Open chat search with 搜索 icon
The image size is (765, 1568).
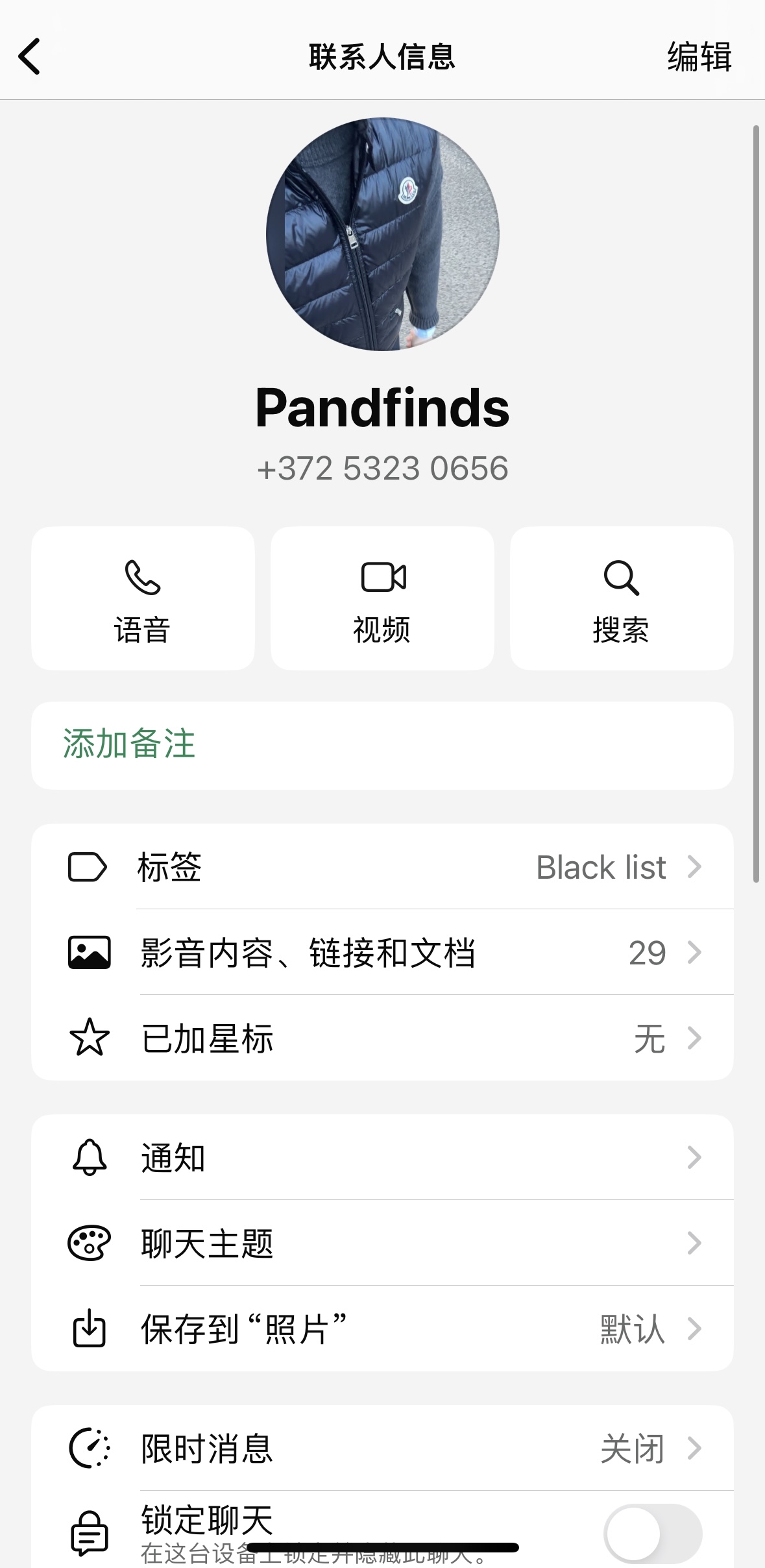621,580
